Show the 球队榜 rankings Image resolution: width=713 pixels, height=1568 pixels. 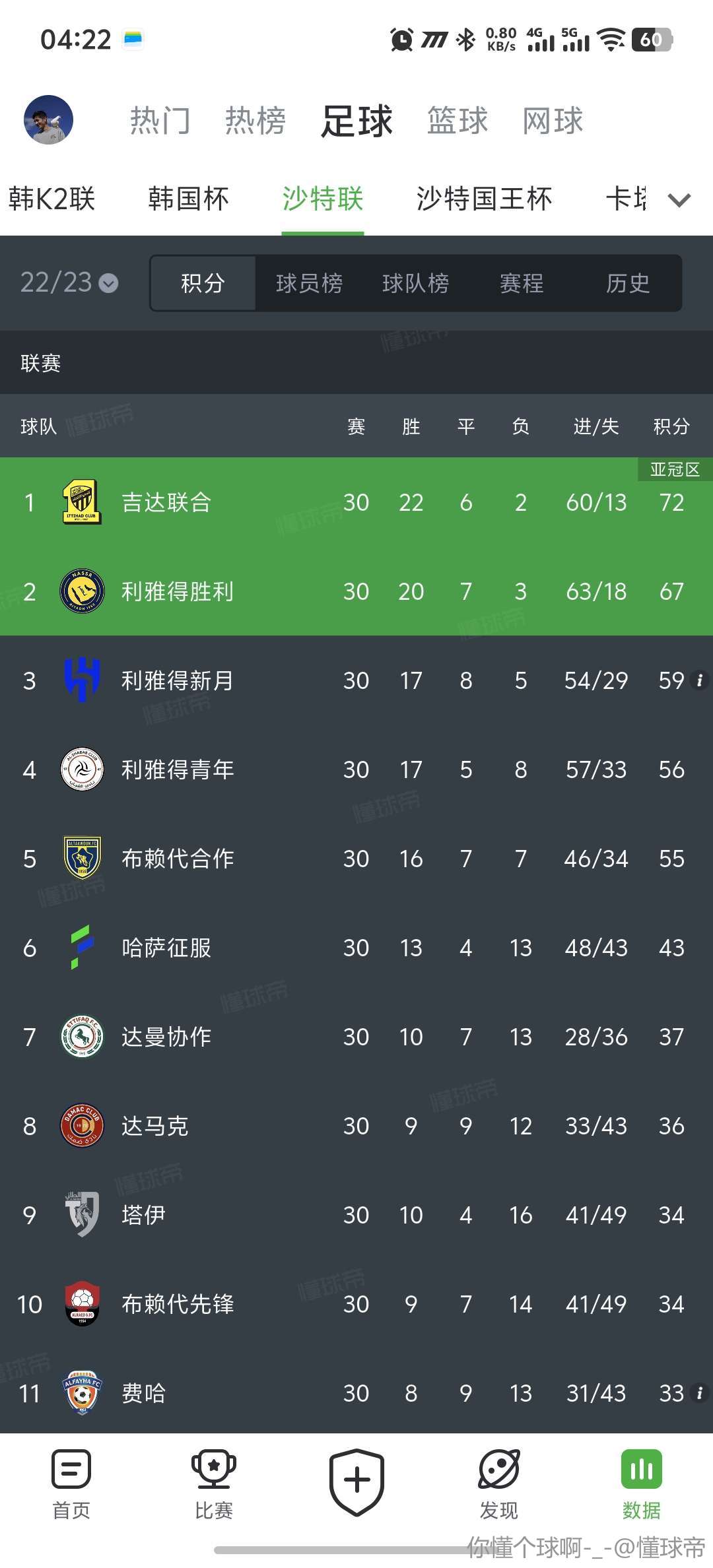415,284
